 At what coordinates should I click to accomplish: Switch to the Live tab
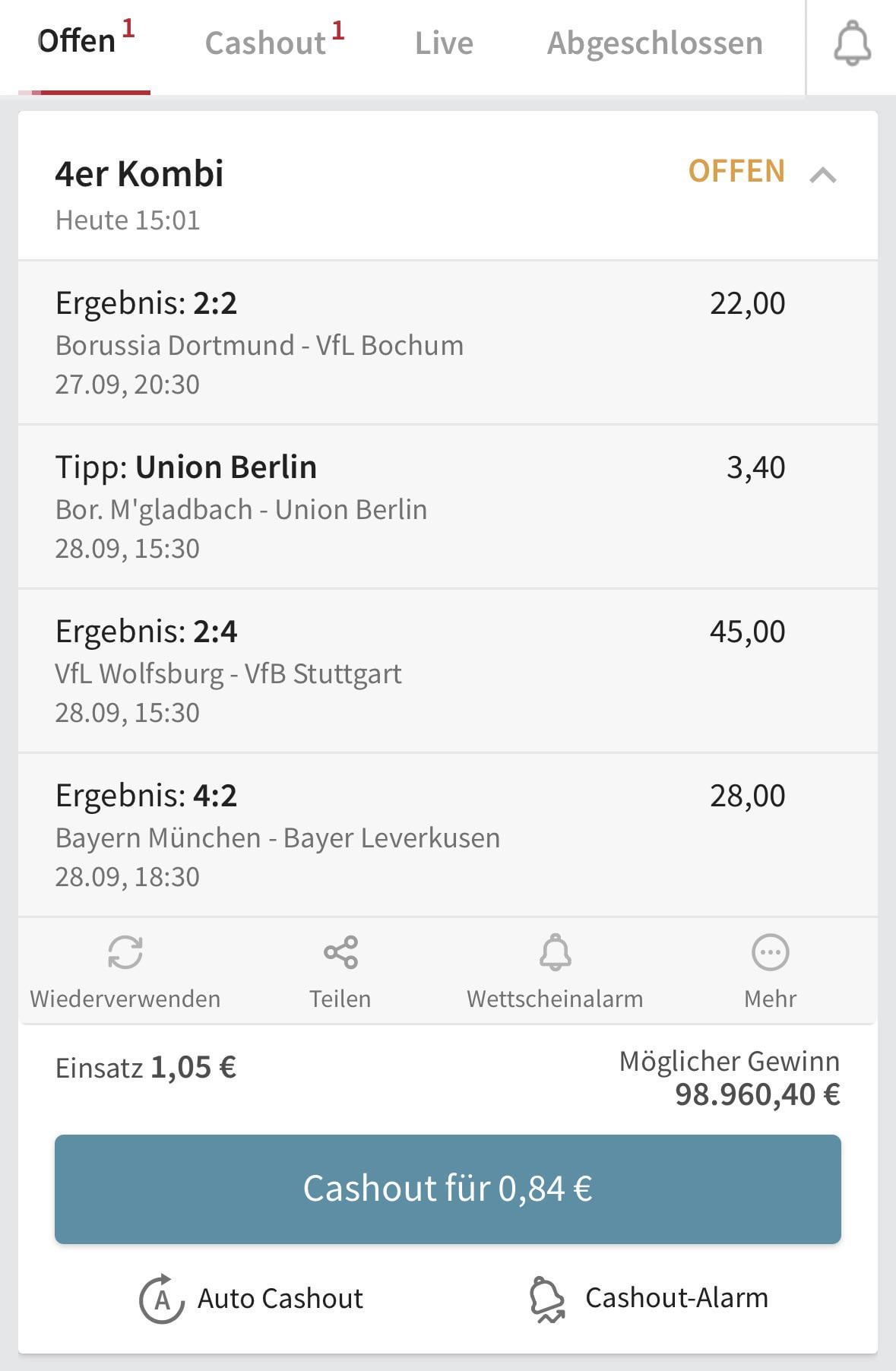pyautogui.click(x=444, y=43)
